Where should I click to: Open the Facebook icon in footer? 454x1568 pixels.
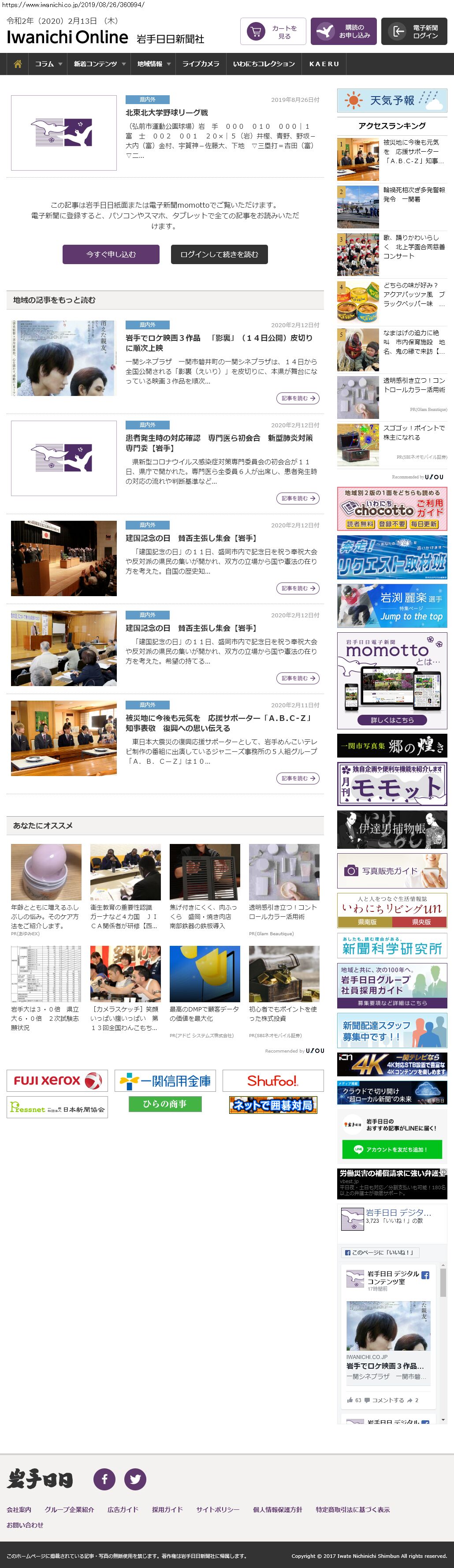click(x=104, y=1478)
